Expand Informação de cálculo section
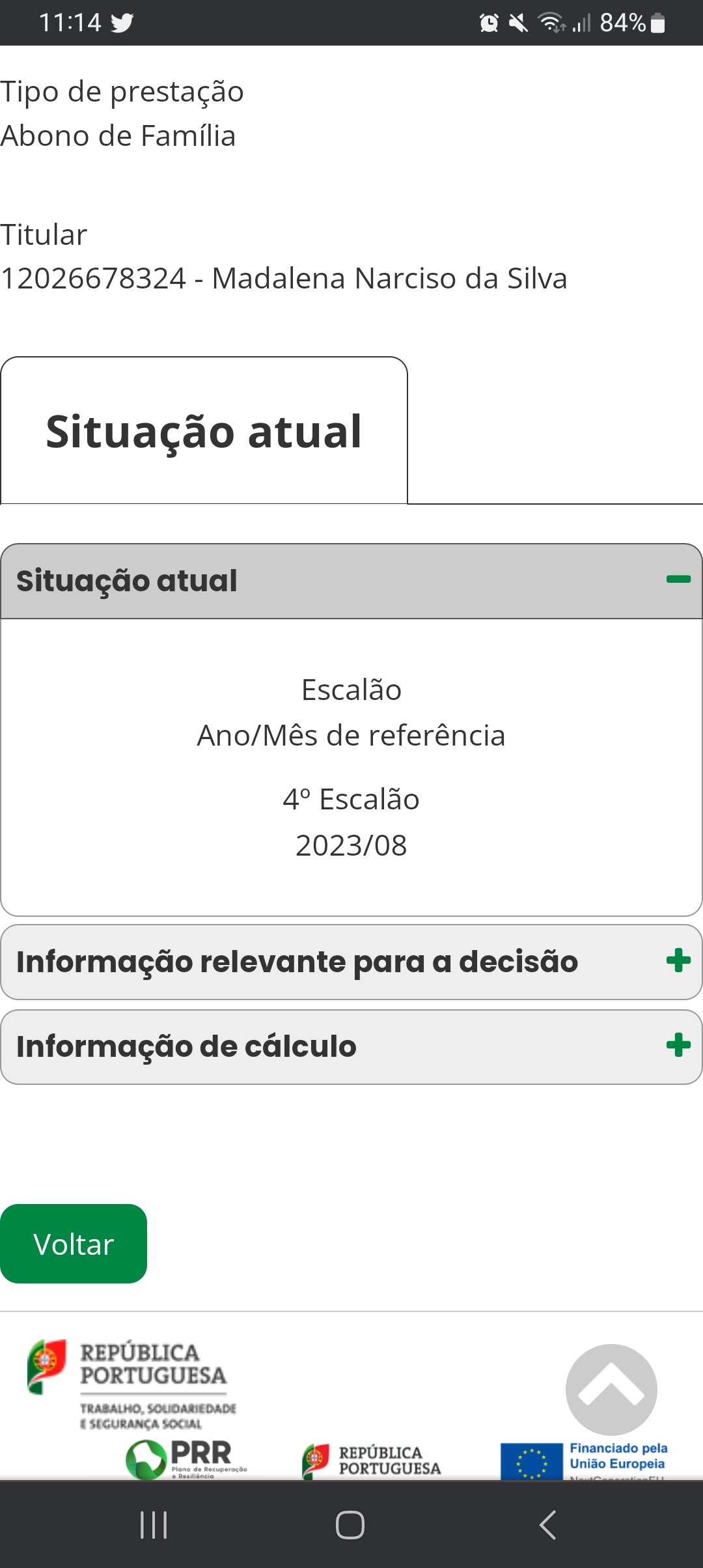Screen dimensions: 703x1568 [x=678, y=1046]
